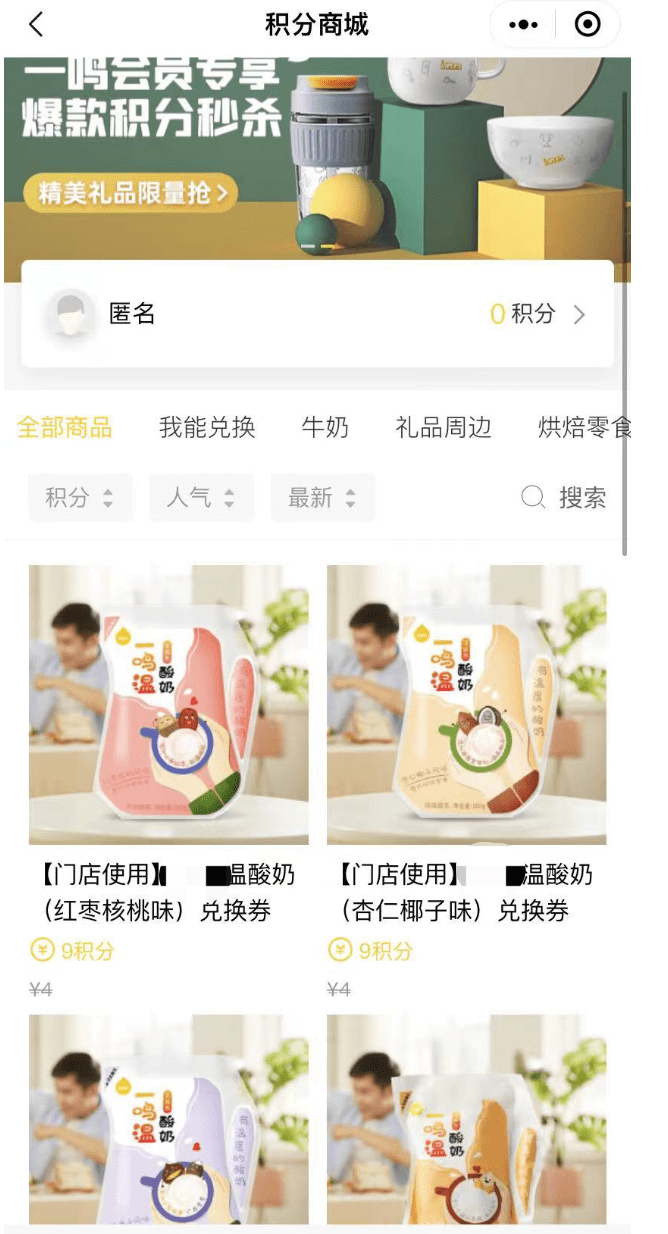The image size is (668, 1234).
Task: Select the 全部商品 tab
Action: pyautogui.click(x=65, y=428)
